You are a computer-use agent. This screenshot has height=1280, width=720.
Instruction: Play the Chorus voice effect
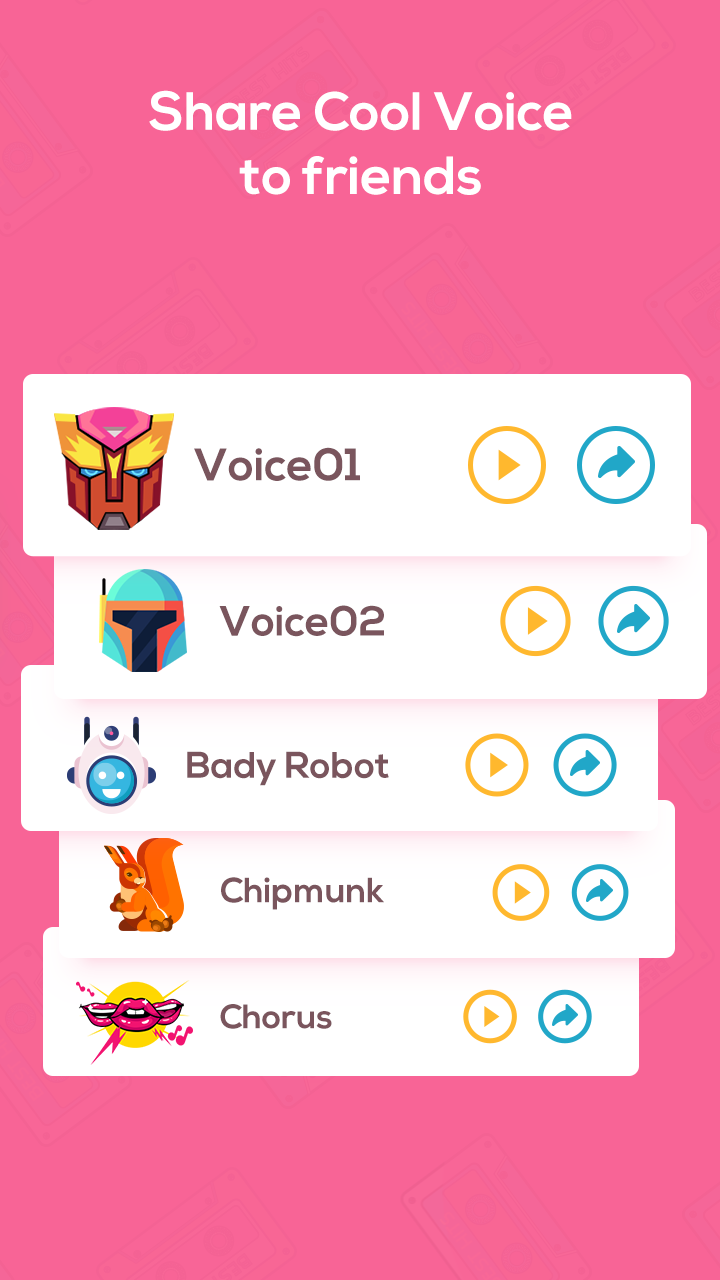pos(490,1017)
